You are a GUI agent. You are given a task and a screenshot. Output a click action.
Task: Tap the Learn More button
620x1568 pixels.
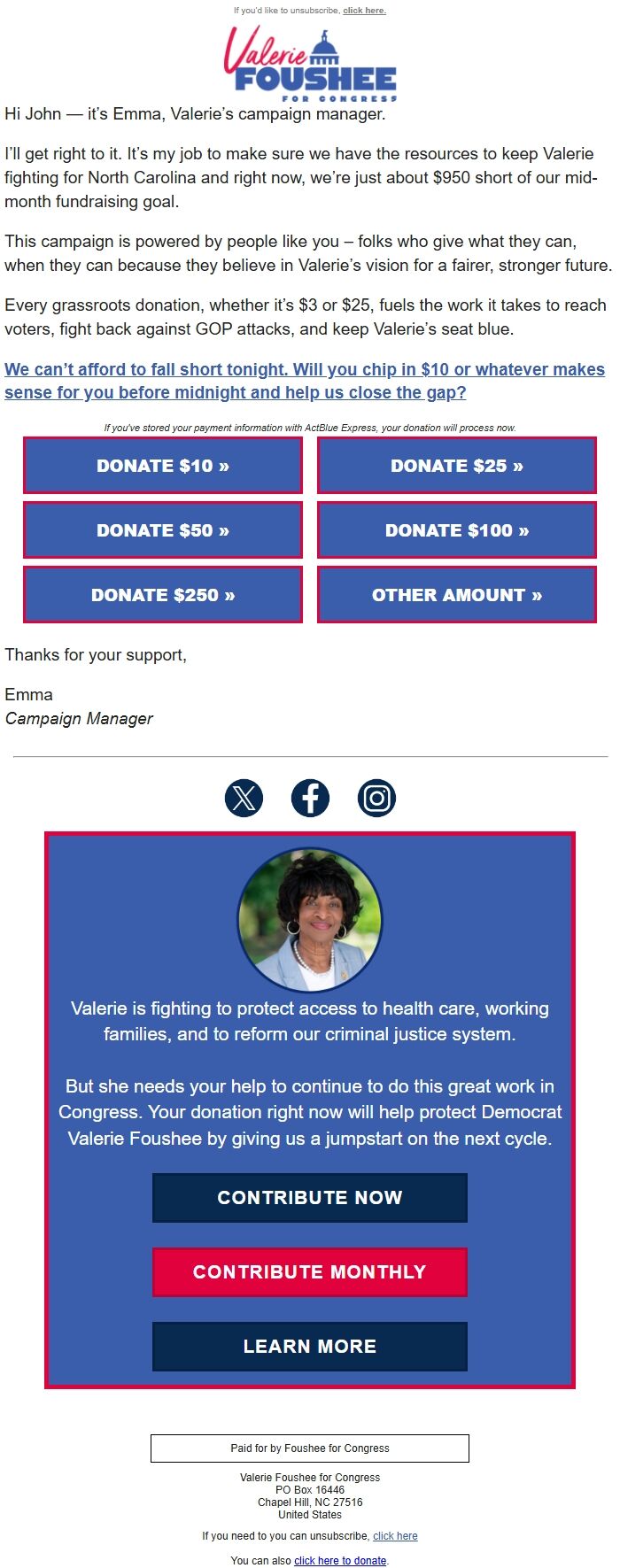(x=310, y=1347)
